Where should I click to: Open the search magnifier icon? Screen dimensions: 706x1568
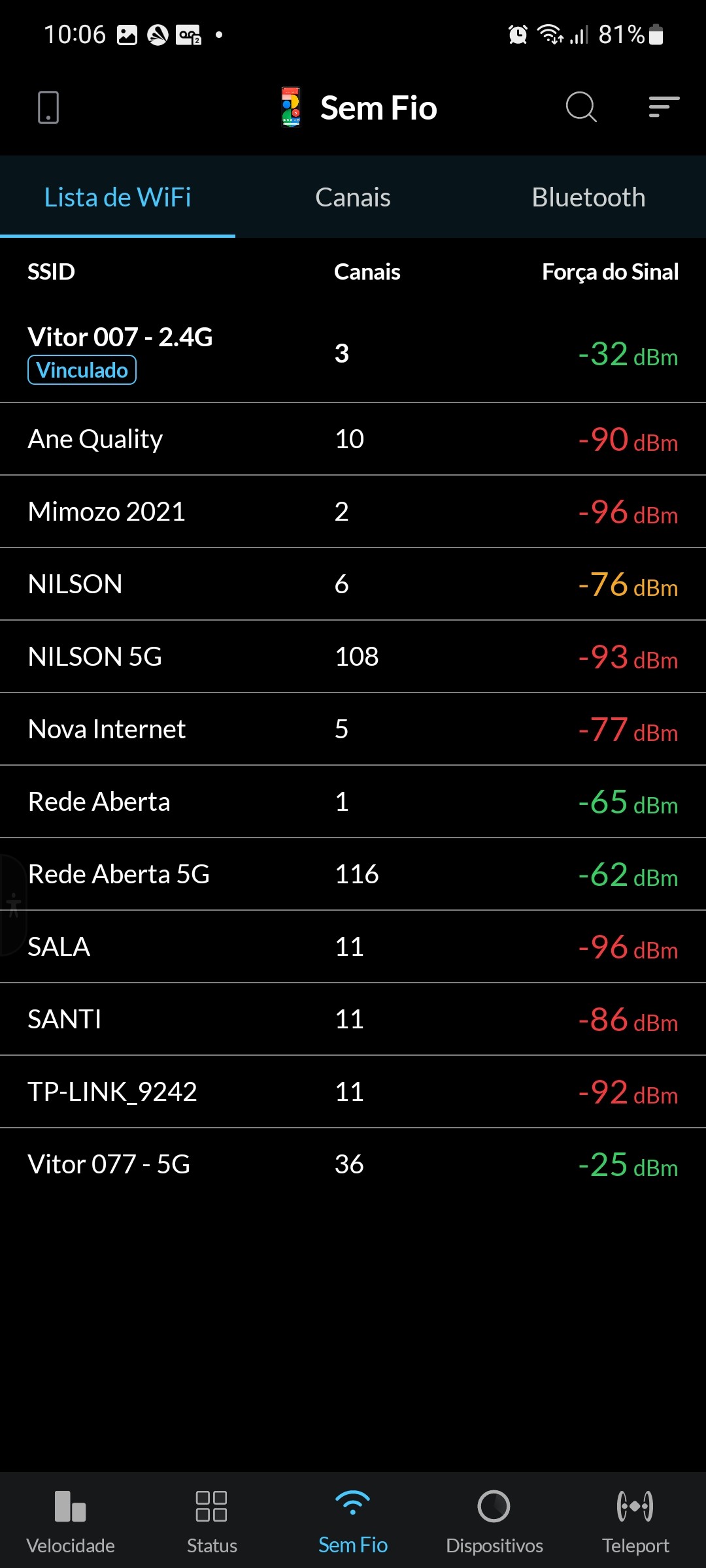580,107
